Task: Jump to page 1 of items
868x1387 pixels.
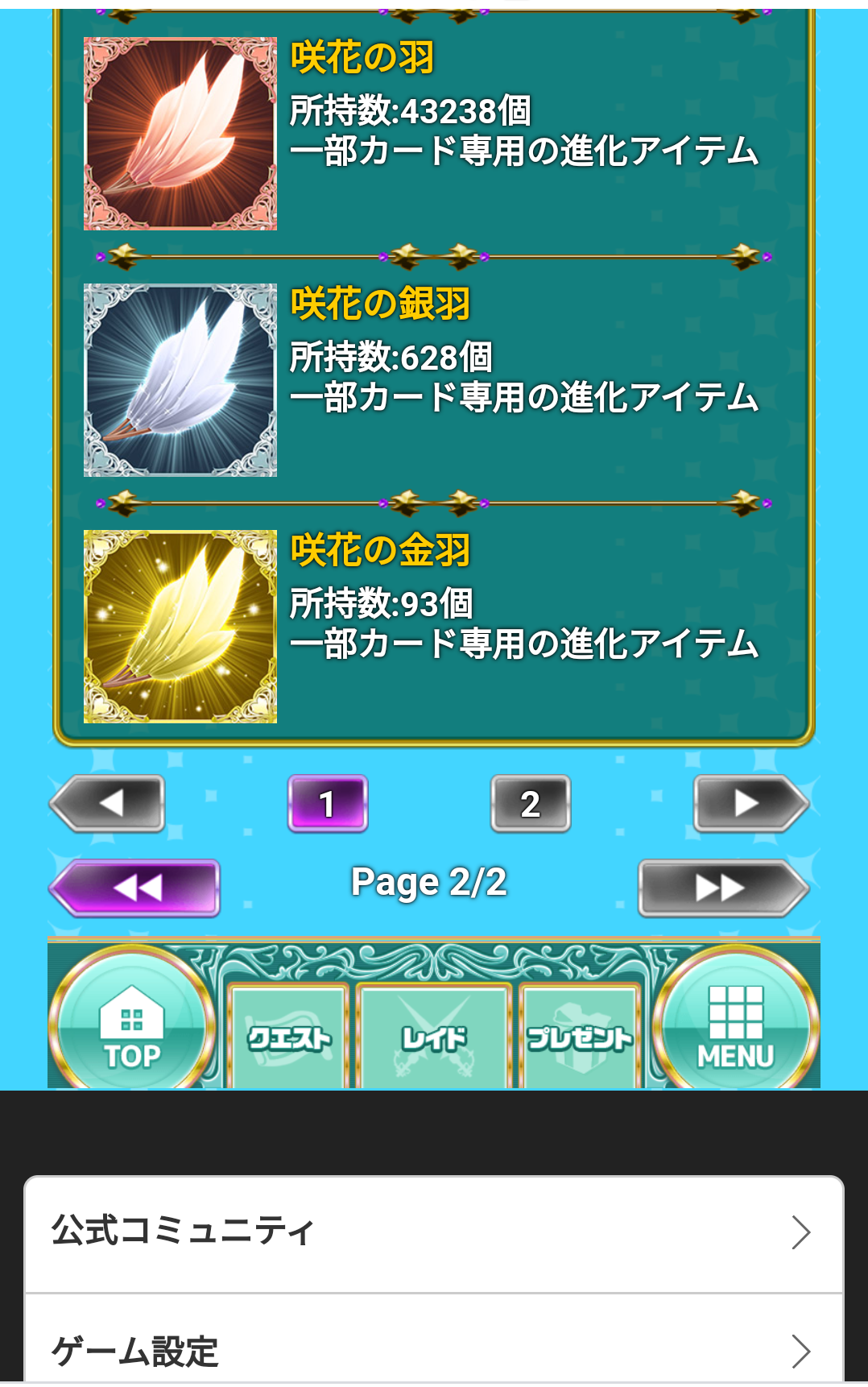Action: [328, 803]
